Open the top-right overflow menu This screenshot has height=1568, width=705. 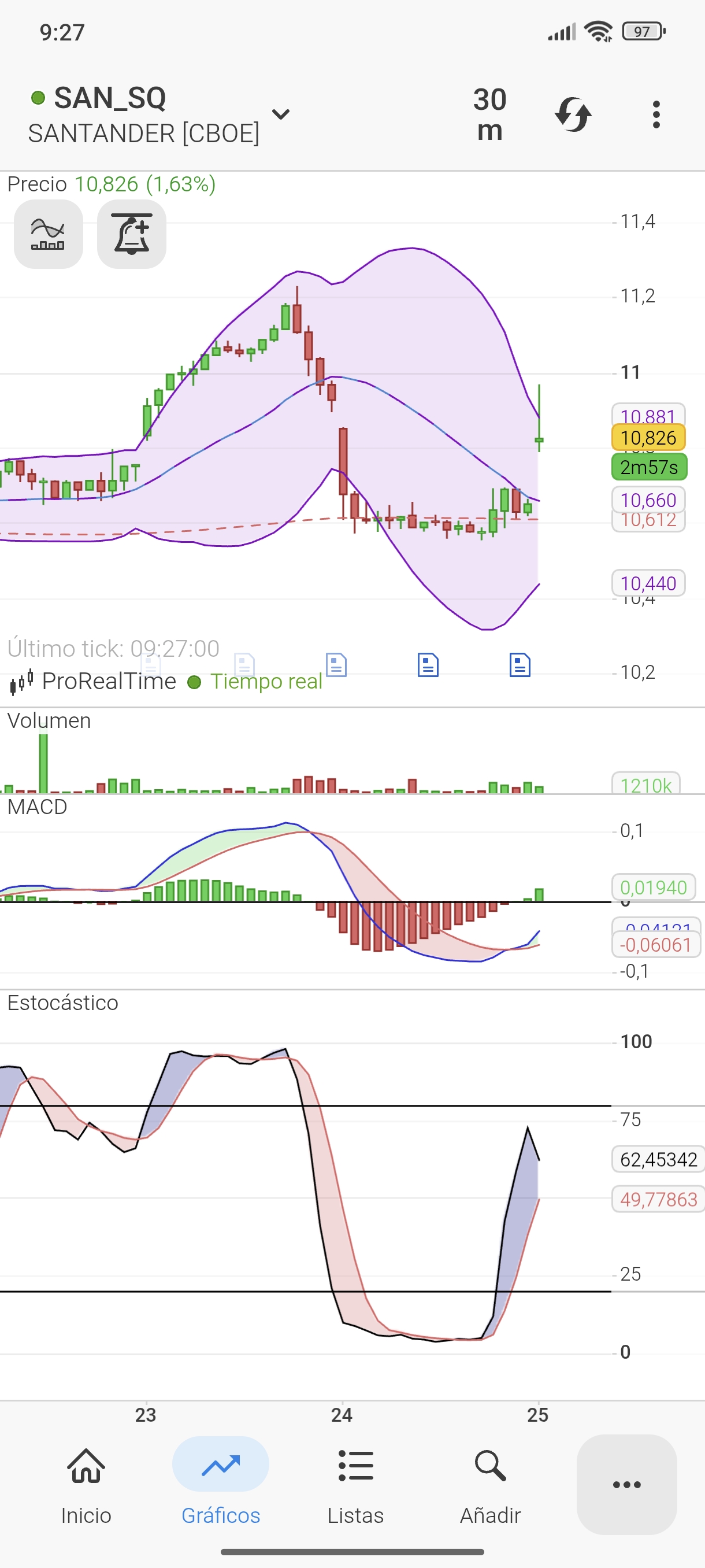(656, 114)
